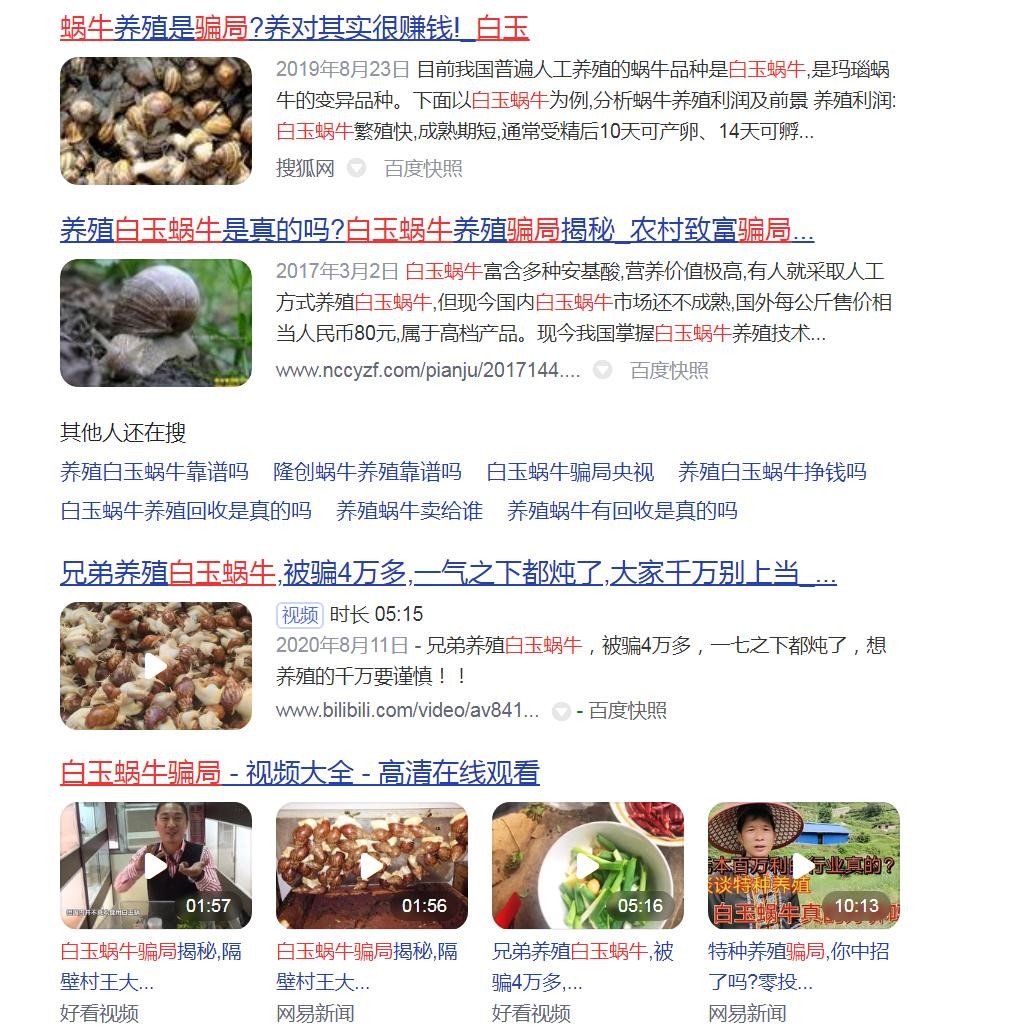View 百度快照 for the nccyzf.com result
The height and width of the screenshot is (1036, 1014).
(x=669, y=370)
